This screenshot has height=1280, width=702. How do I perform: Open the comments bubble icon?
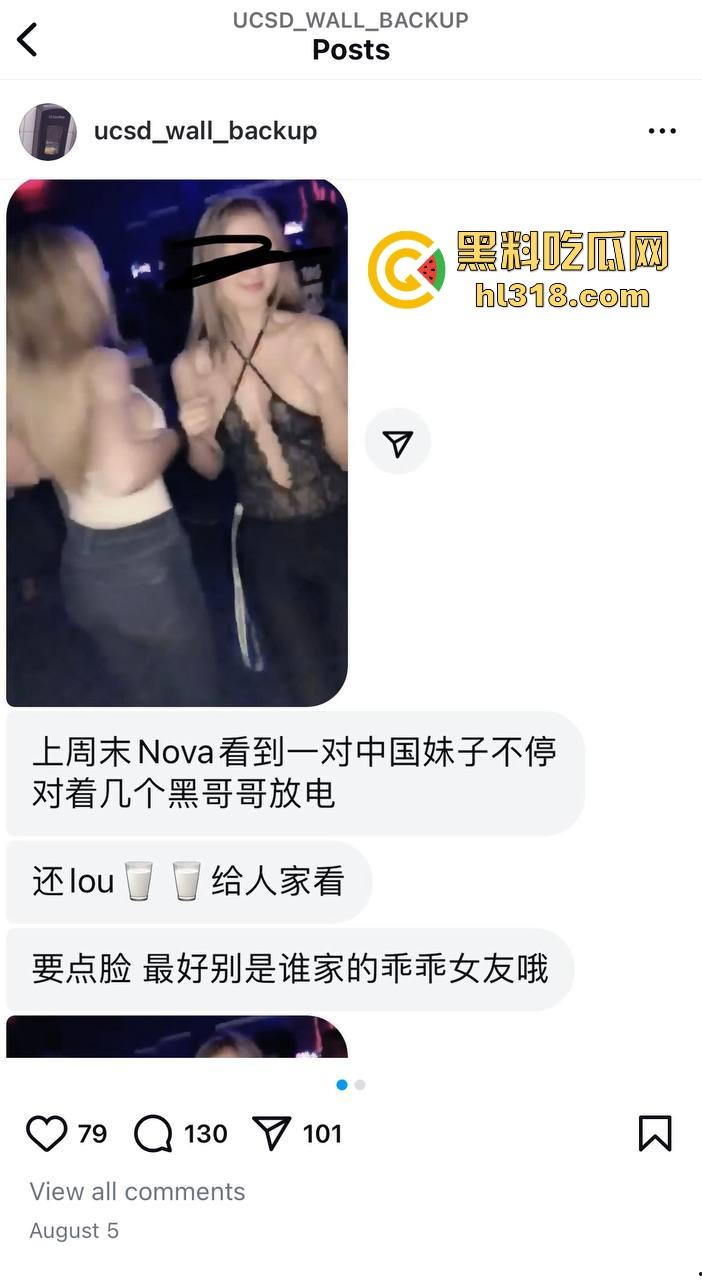[153, 1133]
